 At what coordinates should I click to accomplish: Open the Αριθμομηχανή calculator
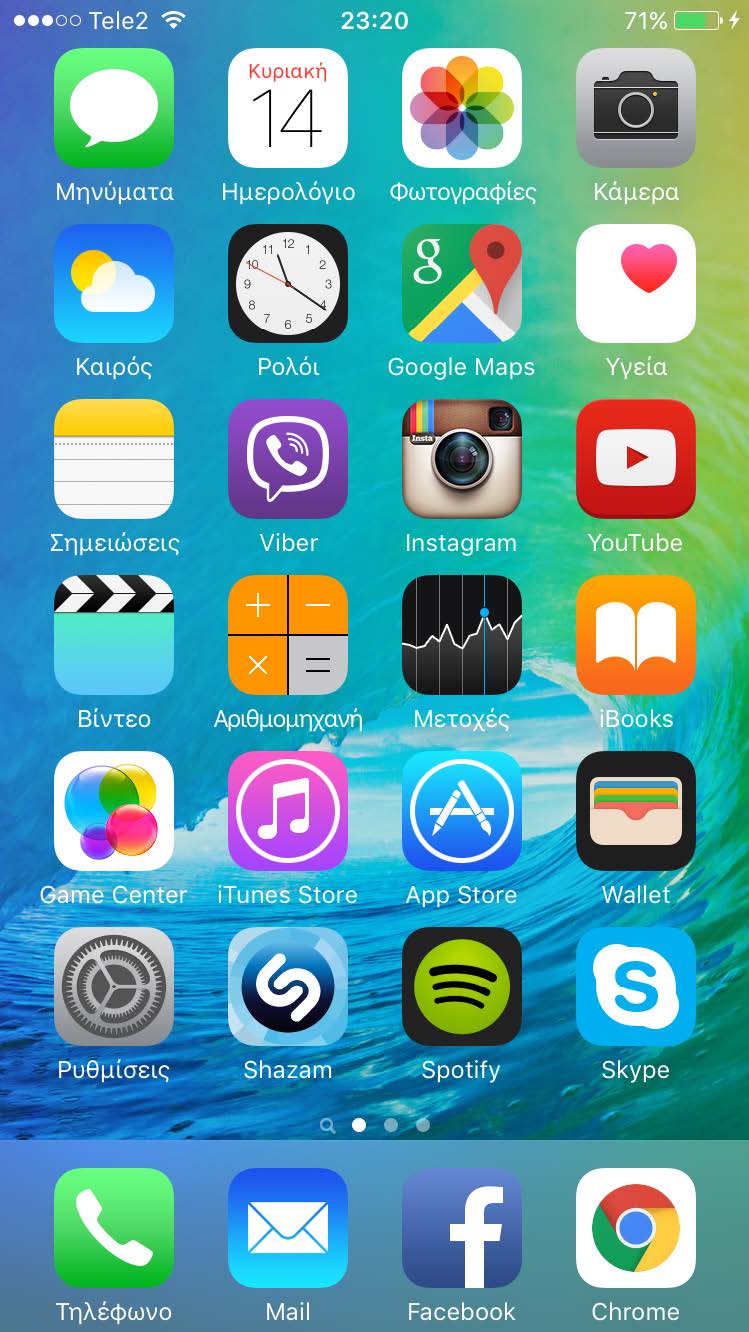click(x=288, y=635)
